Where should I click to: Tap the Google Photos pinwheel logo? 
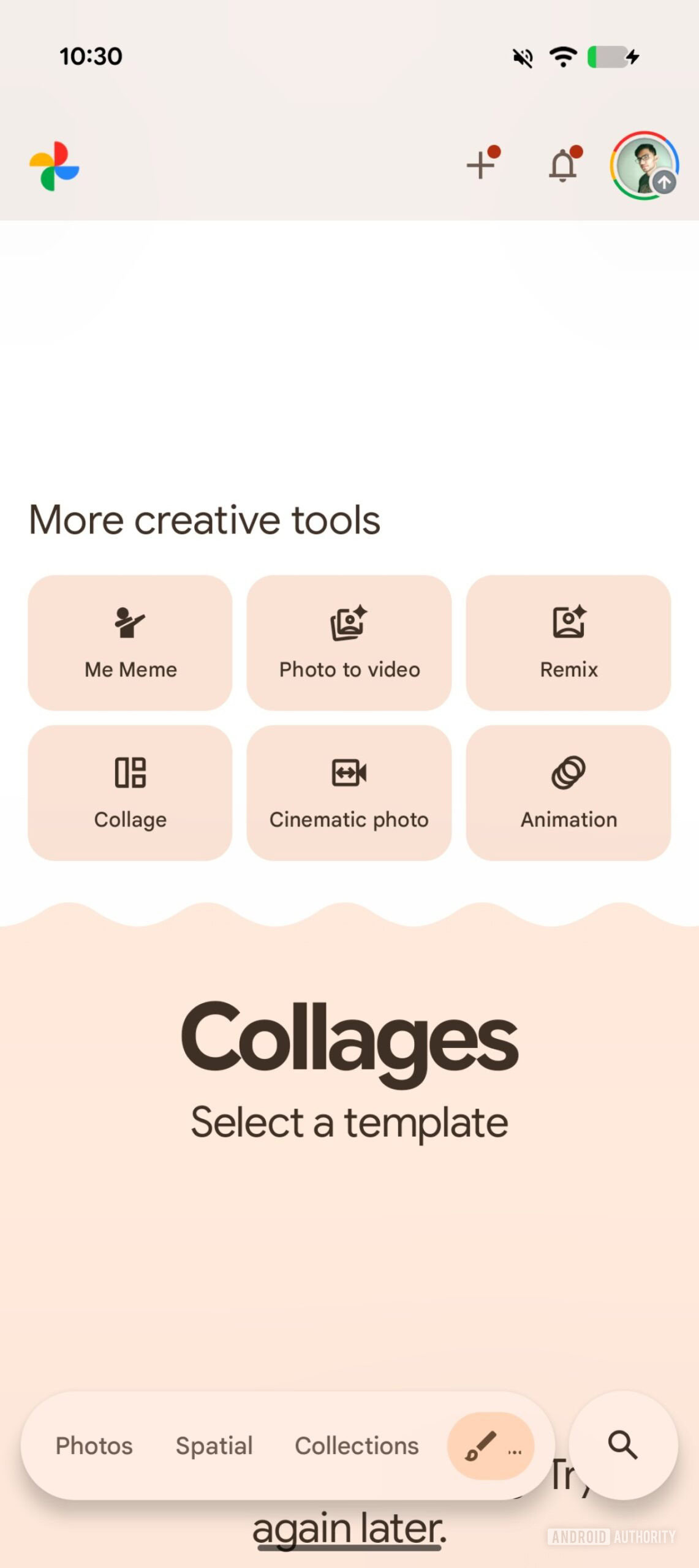pyautogui.click(x=53, y=165)
